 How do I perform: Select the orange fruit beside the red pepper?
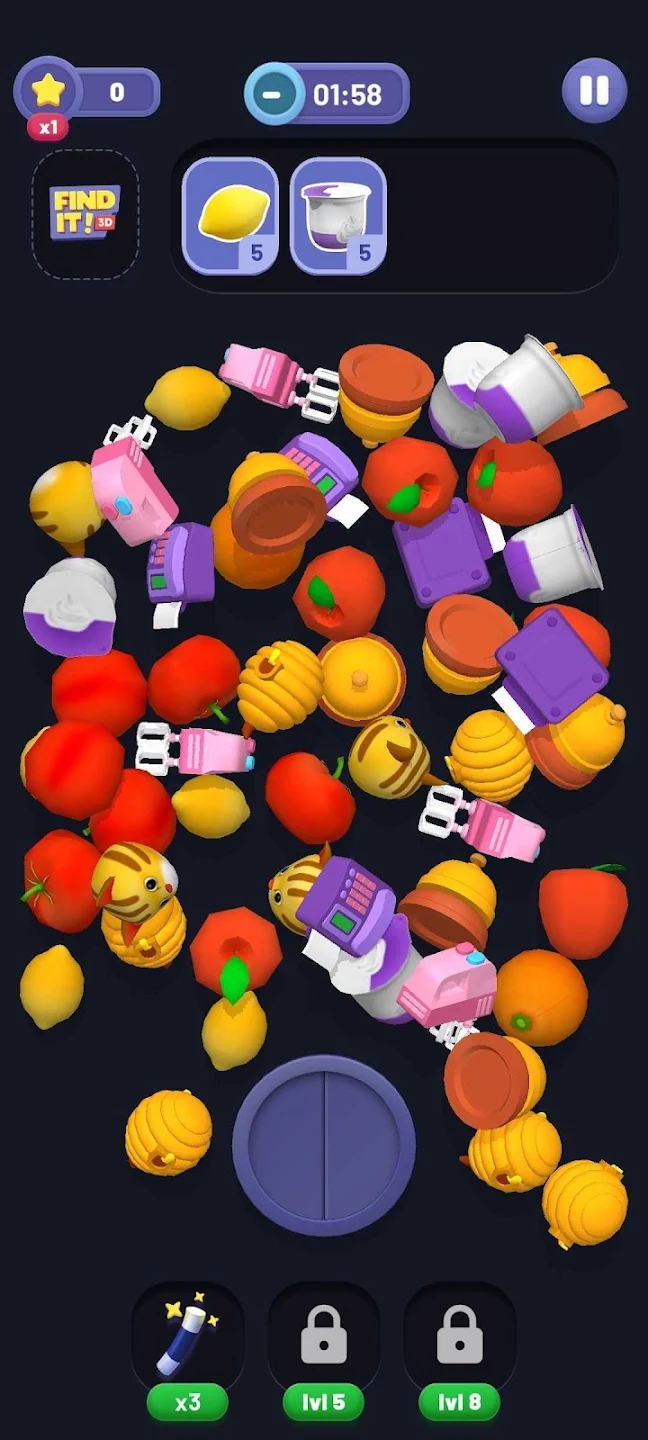click(x=539, y=996)
